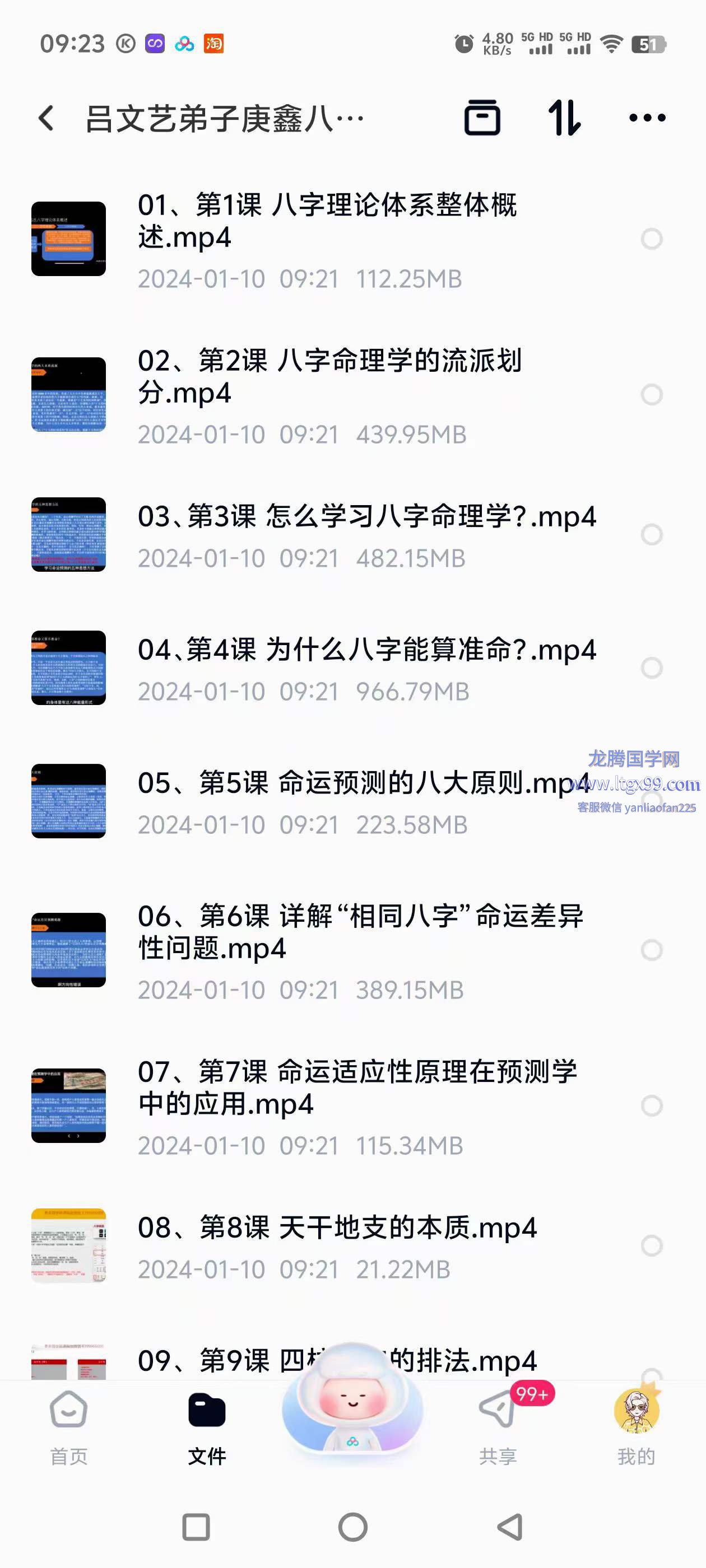Open the three-dot overflow menu
Screen dimensions: 706x1568
coord(647,118)
